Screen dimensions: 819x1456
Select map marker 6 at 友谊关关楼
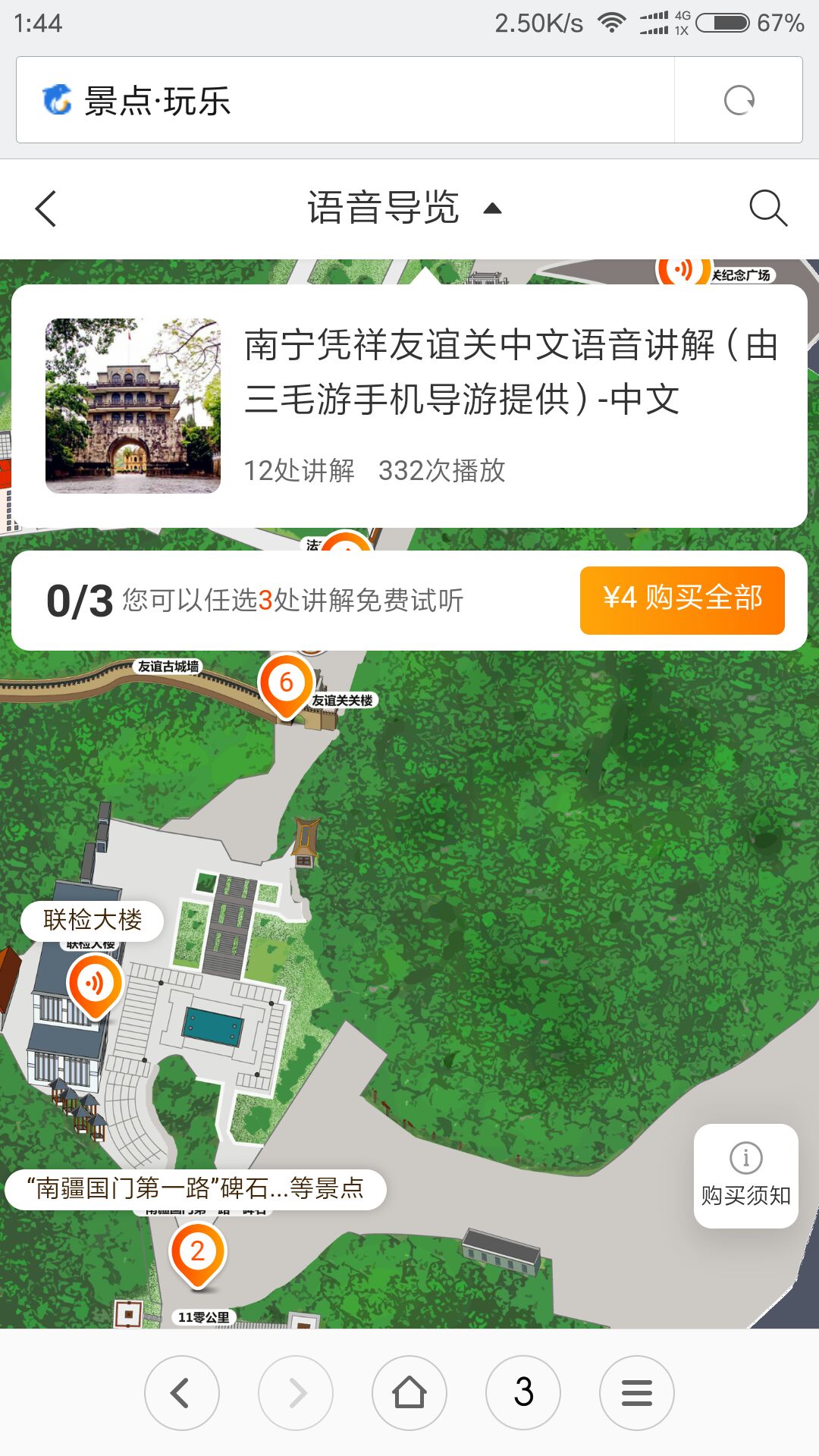click(286, 683)
